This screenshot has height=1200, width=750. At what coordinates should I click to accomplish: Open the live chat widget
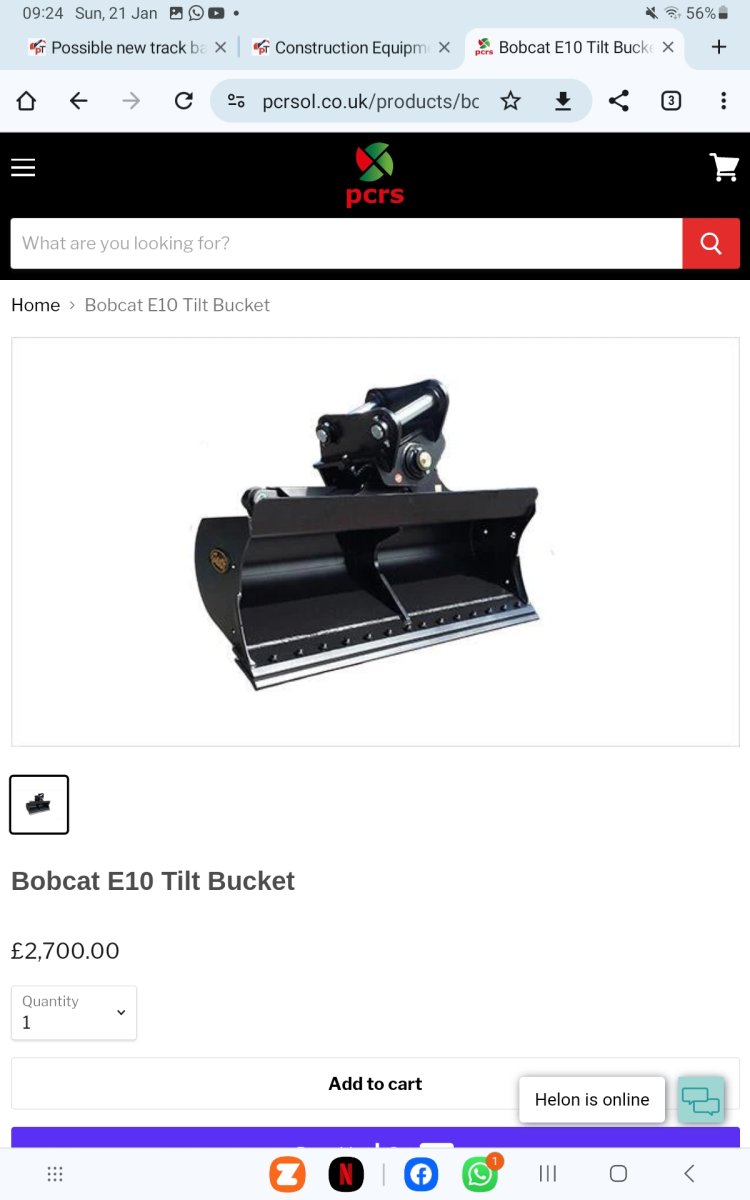(x=700, y=1100)
